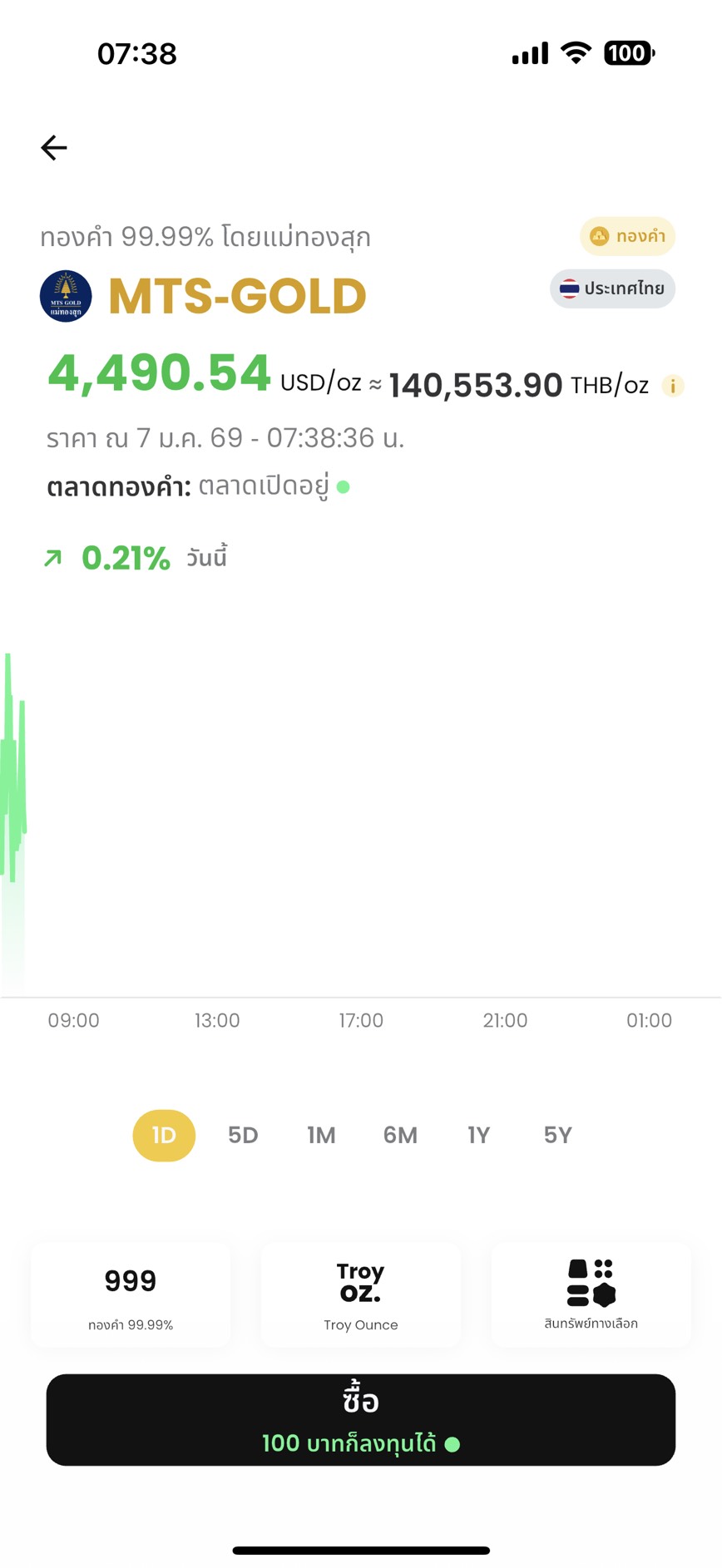Tap the ซื้อ buy button
722x1568 pixels.
(x=361, y=1419)
